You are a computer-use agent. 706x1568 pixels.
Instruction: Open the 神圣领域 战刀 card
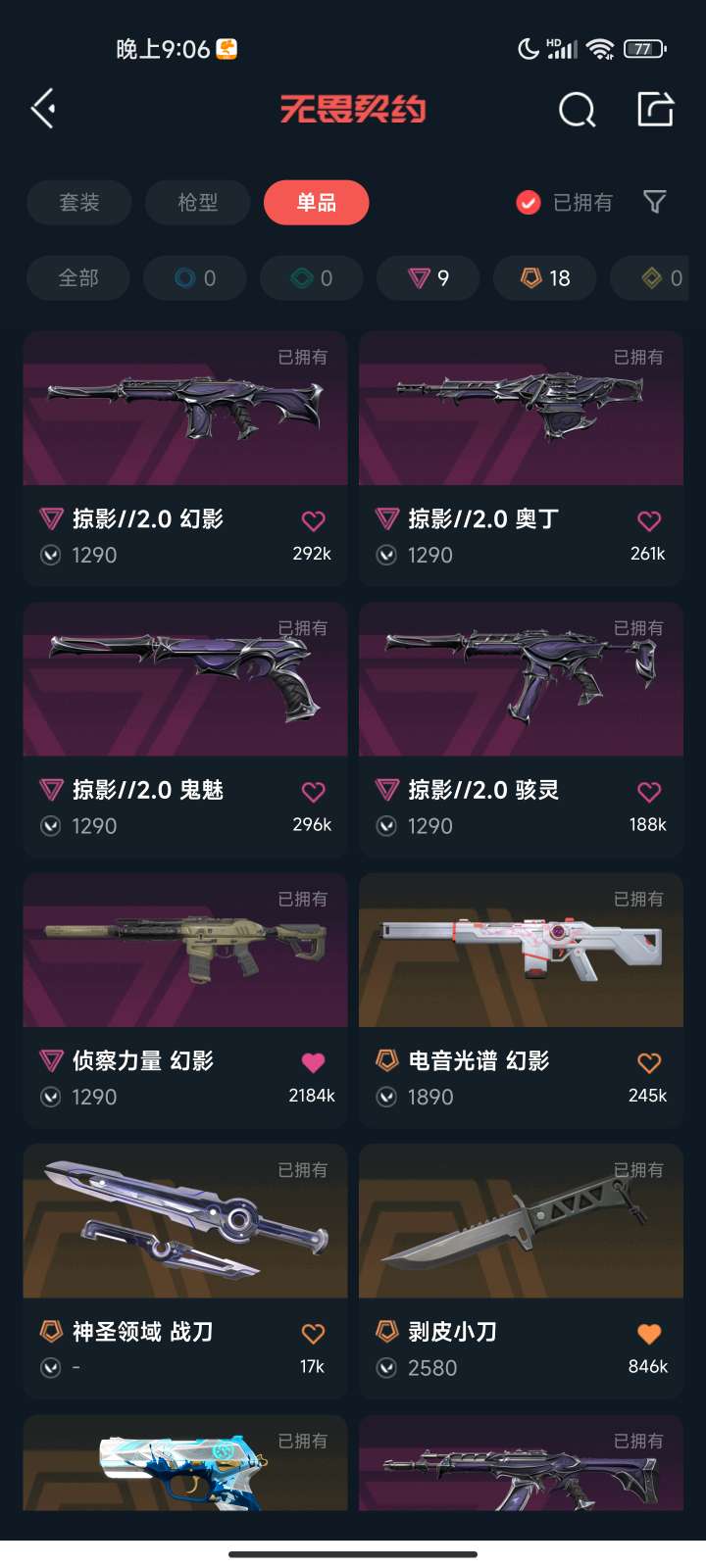click(185, 1271)
